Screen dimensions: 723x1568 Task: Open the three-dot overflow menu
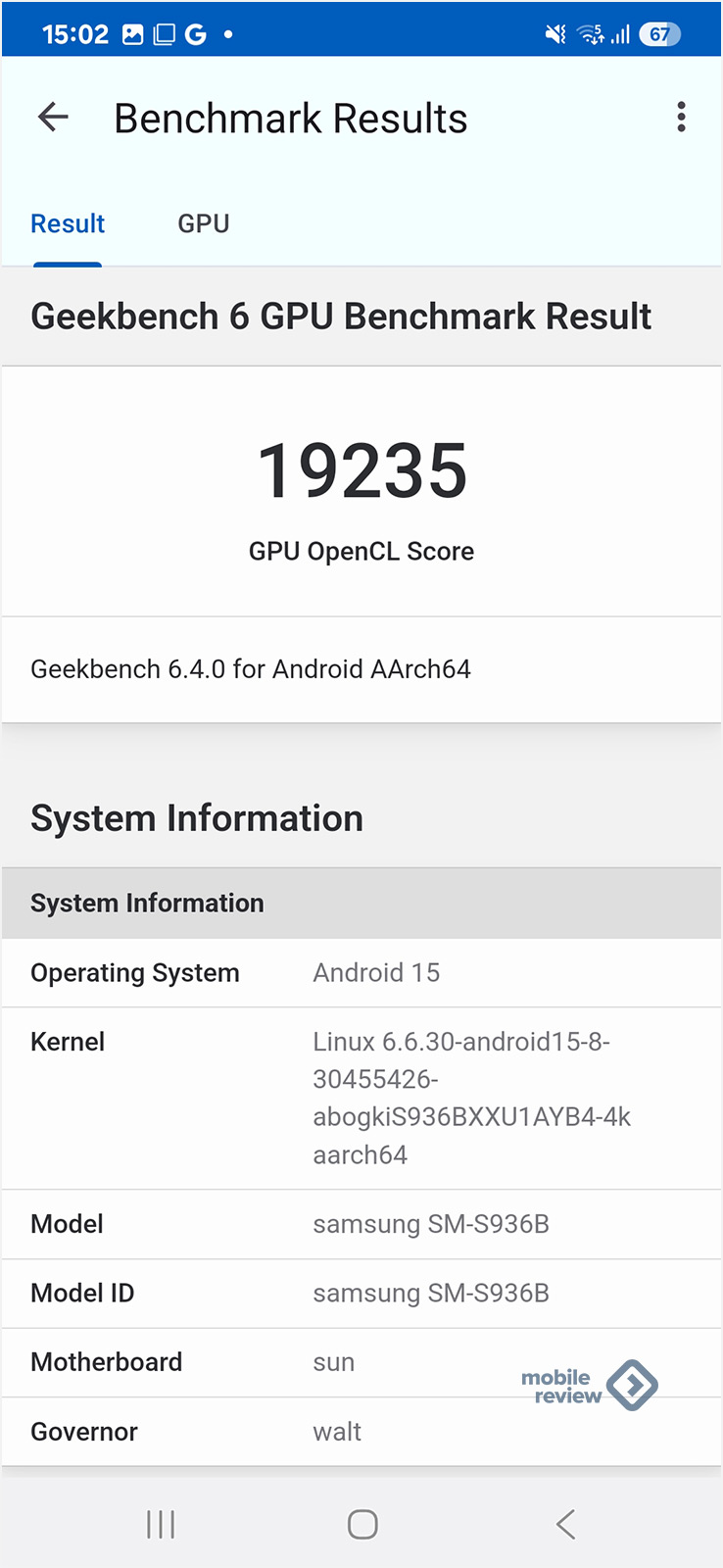pos(681,118)
